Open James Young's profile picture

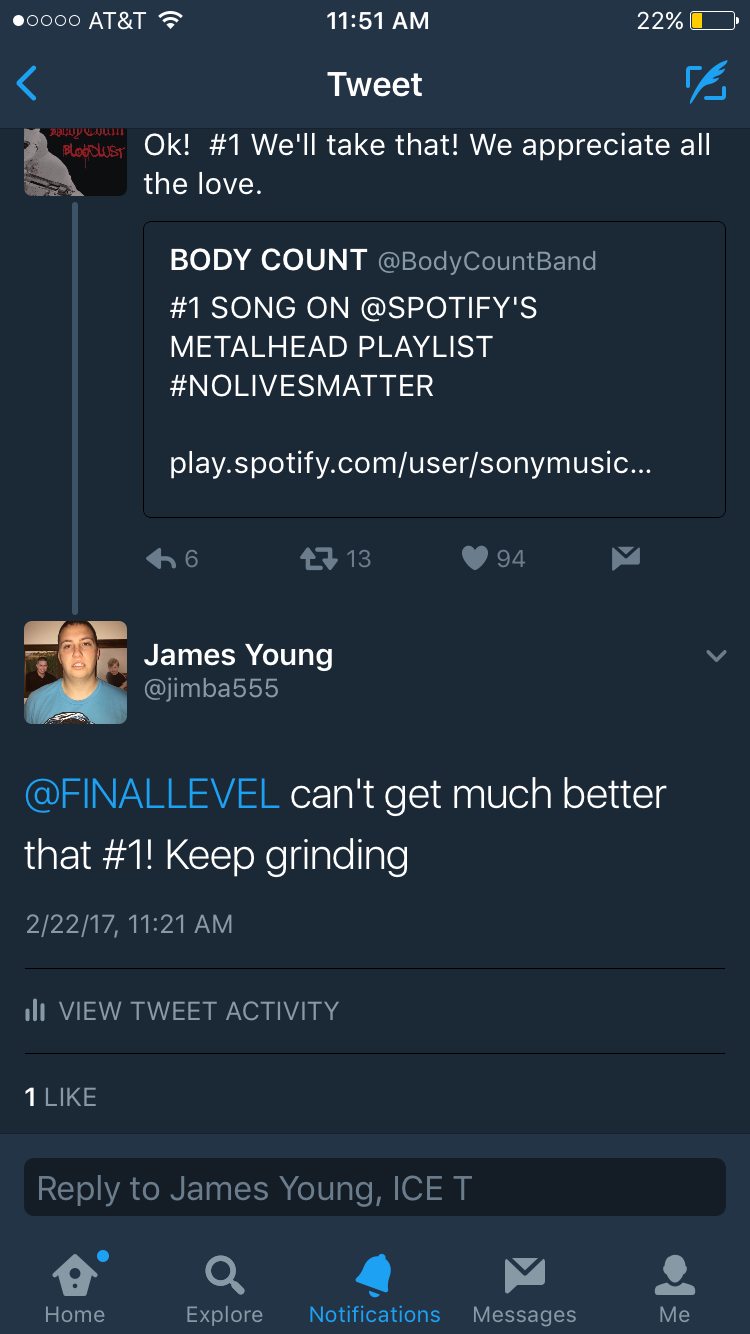tap(76, 672)
